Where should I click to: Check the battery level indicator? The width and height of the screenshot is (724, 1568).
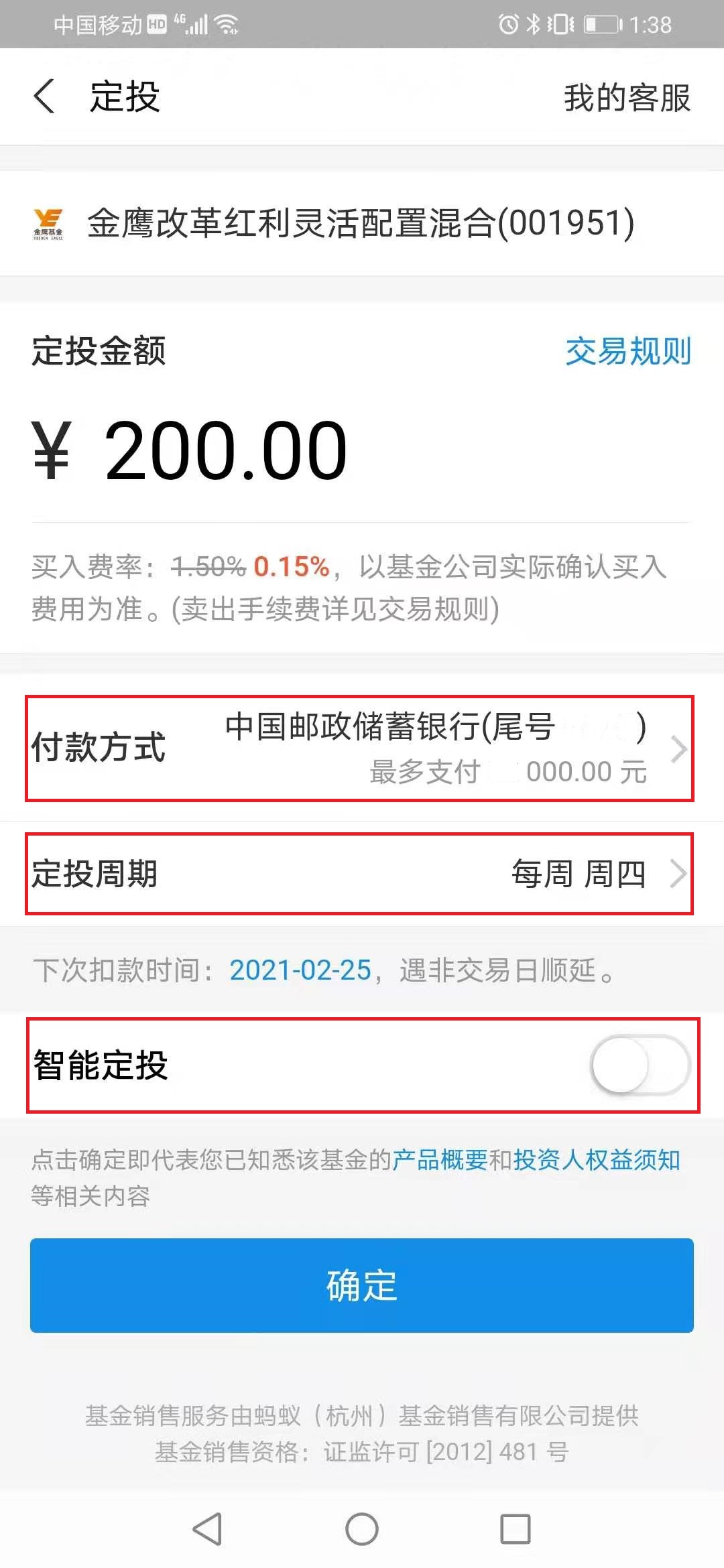click(601, 23)
